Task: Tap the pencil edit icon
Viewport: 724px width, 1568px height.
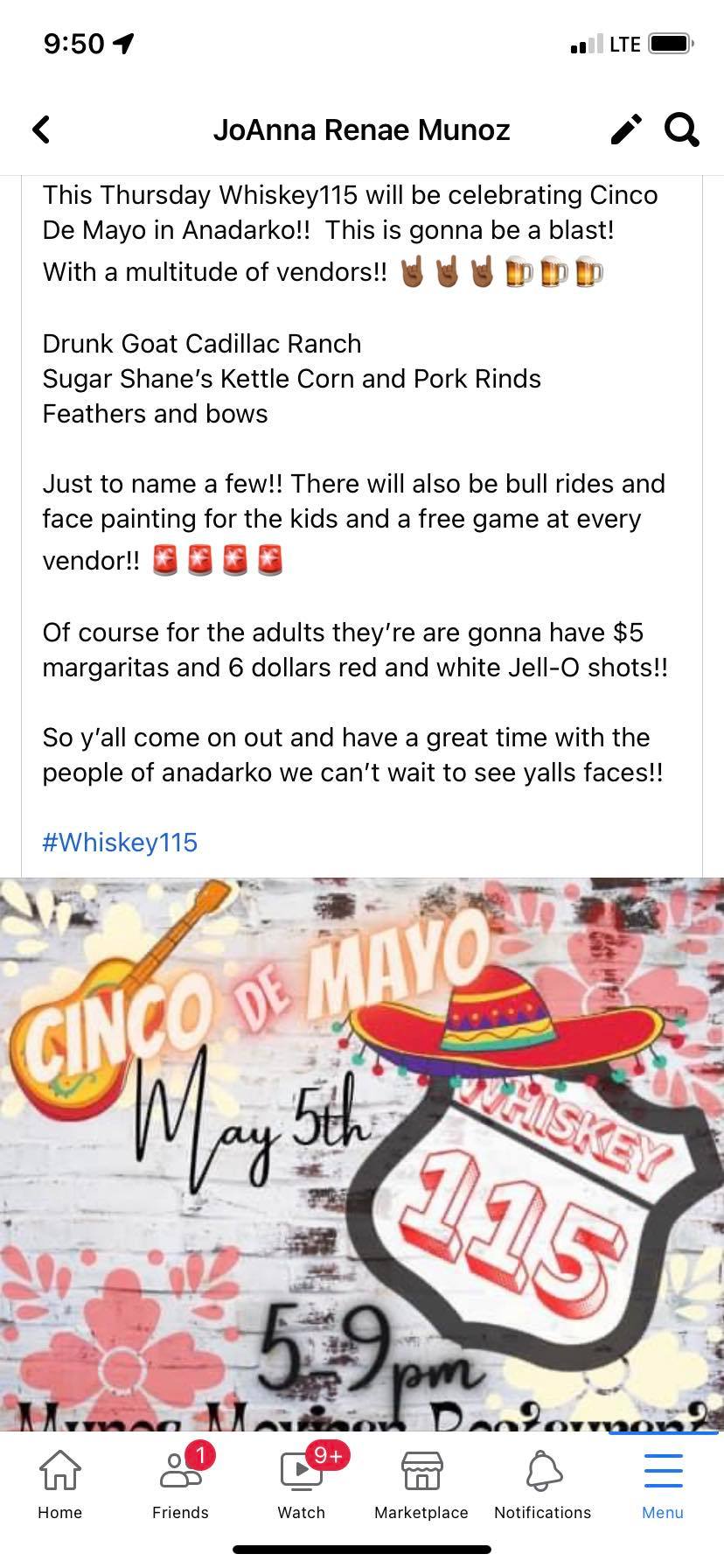Action: tap(626, 129)
